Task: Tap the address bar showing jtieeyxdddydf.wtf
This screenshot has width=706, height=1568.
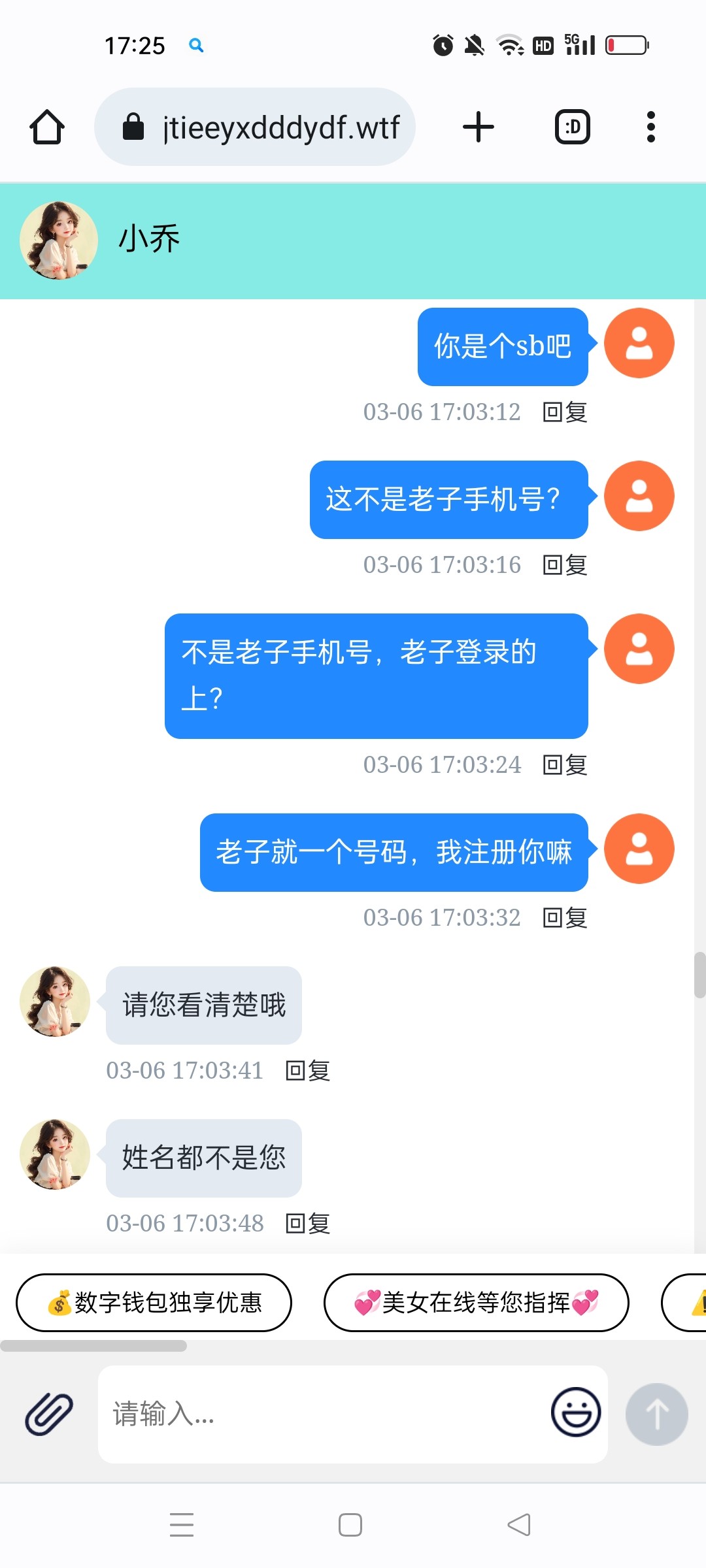Action: click(281, 126)
